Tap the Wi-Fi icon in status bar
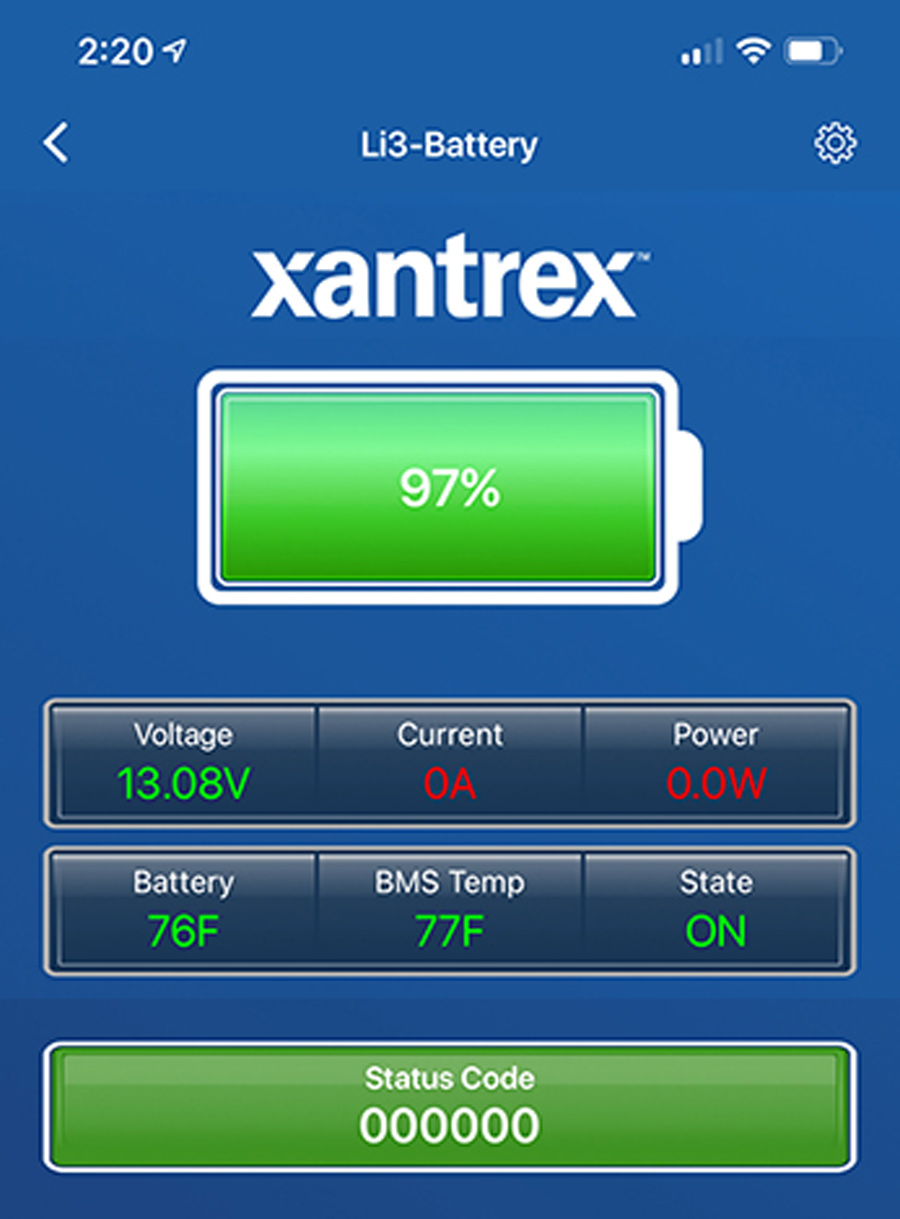This screenshot has width=900, height=1219. click(753, 48)
